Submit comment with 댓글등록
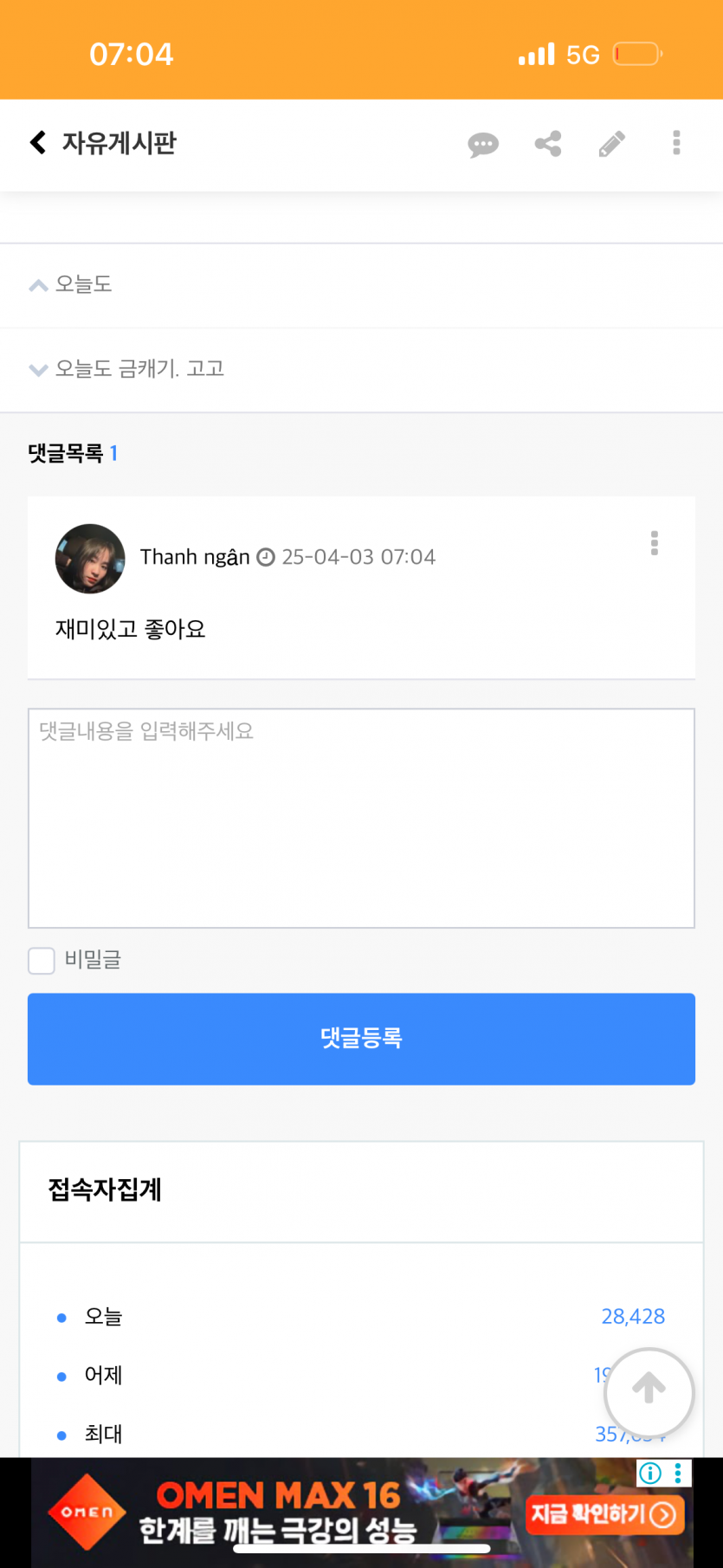 tap(361, 1039)
